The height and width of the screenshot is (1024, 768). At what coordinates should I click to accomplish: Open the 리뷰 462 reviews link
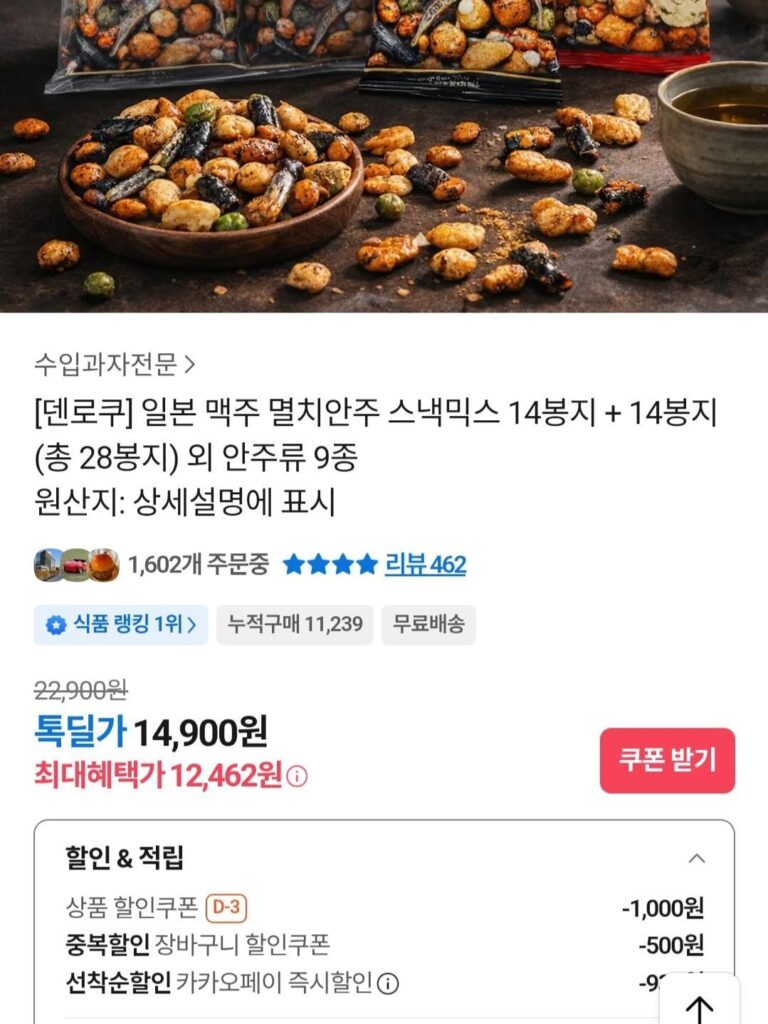[x=425, y=565]
